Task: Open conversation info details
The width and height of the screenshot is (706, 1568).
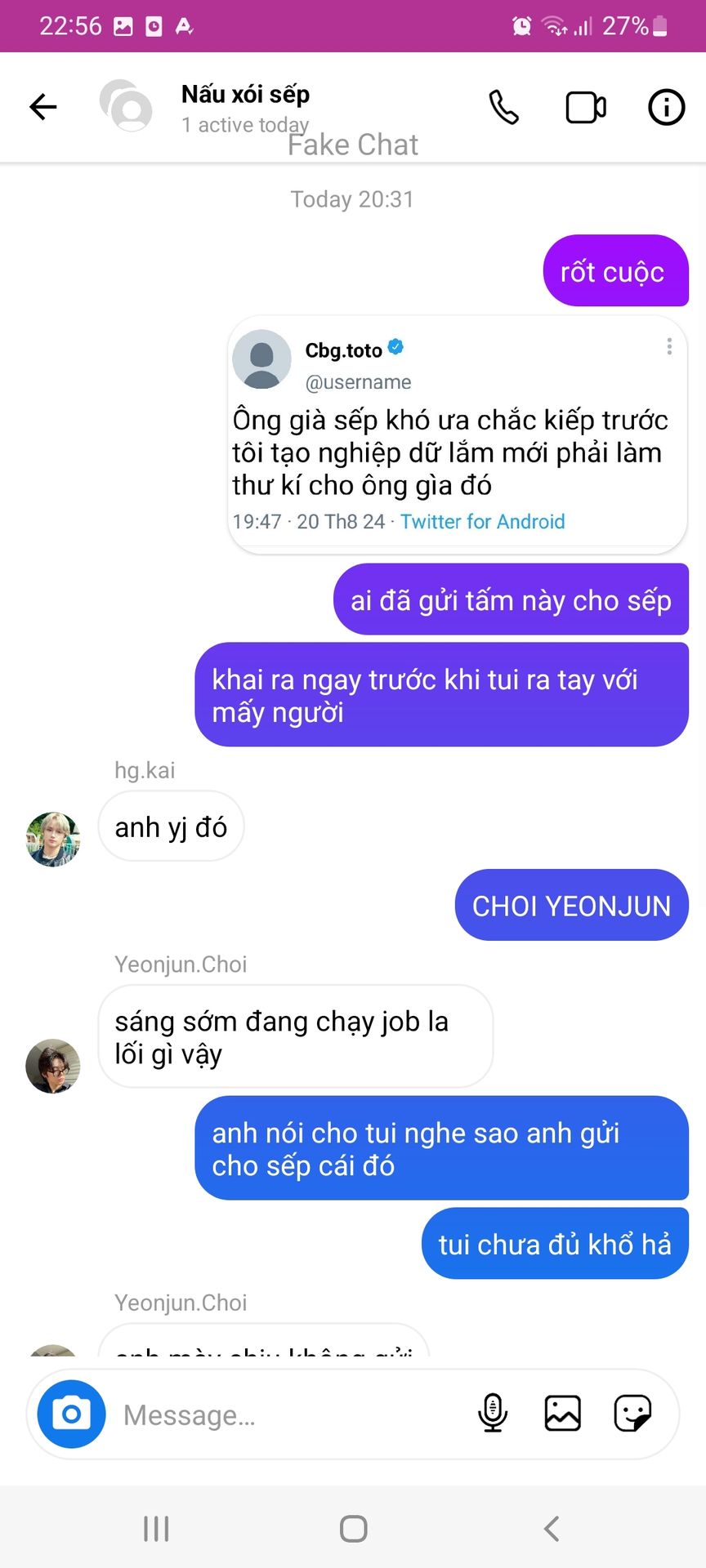Action: click(666, 107)
